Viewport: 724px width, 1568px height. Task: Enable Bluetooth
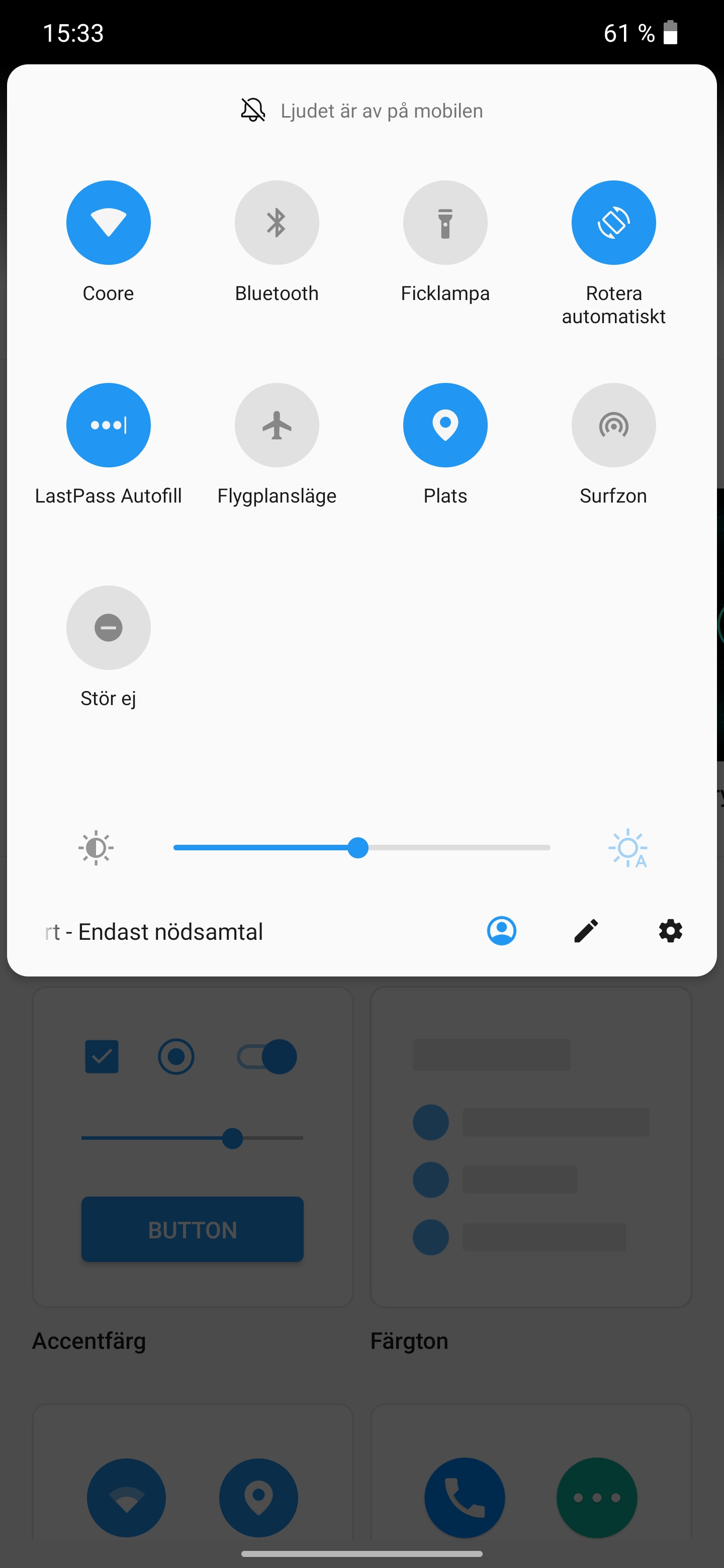[x=277, y=223]
